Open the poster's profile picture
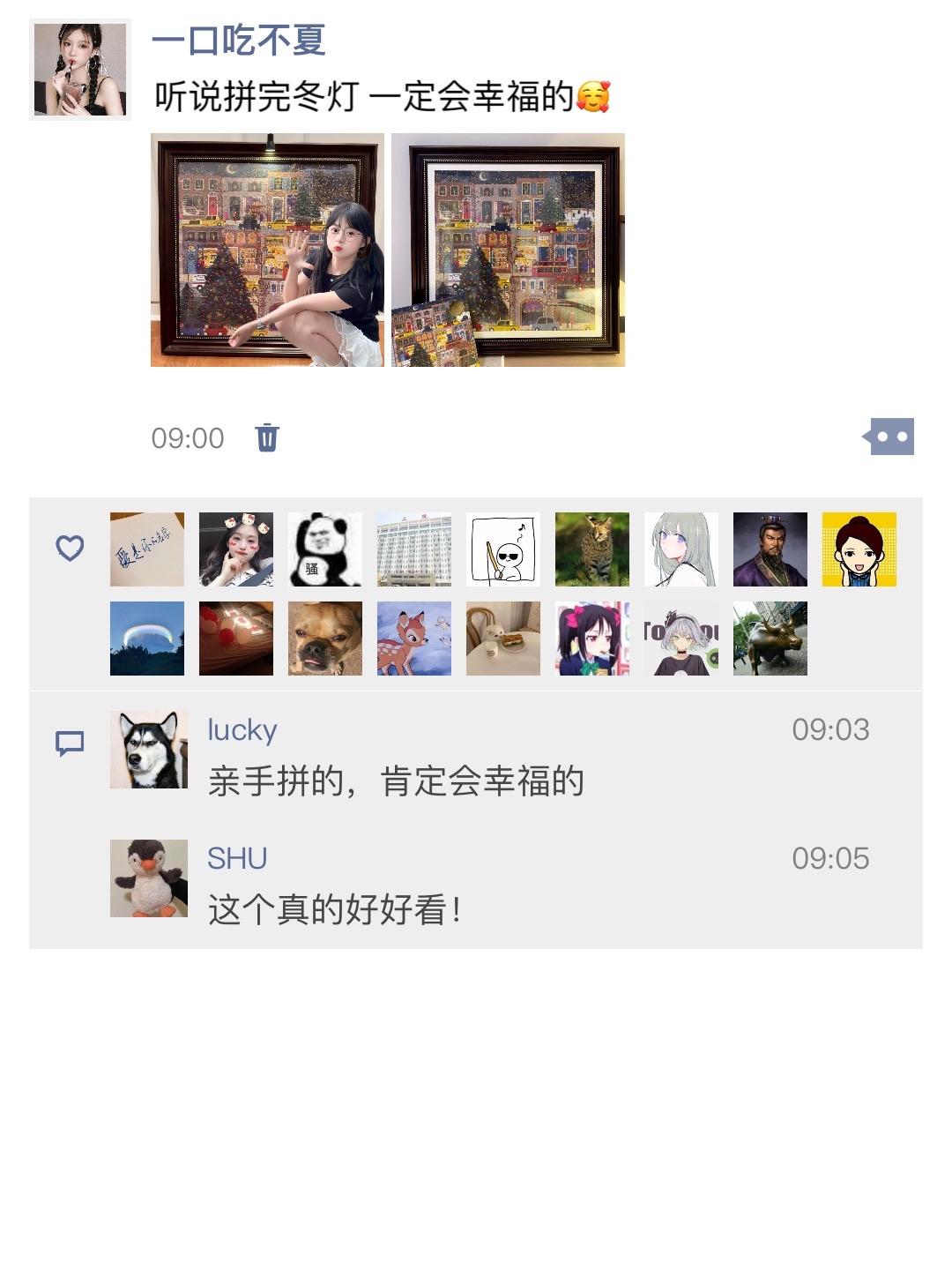 [80, 70]
